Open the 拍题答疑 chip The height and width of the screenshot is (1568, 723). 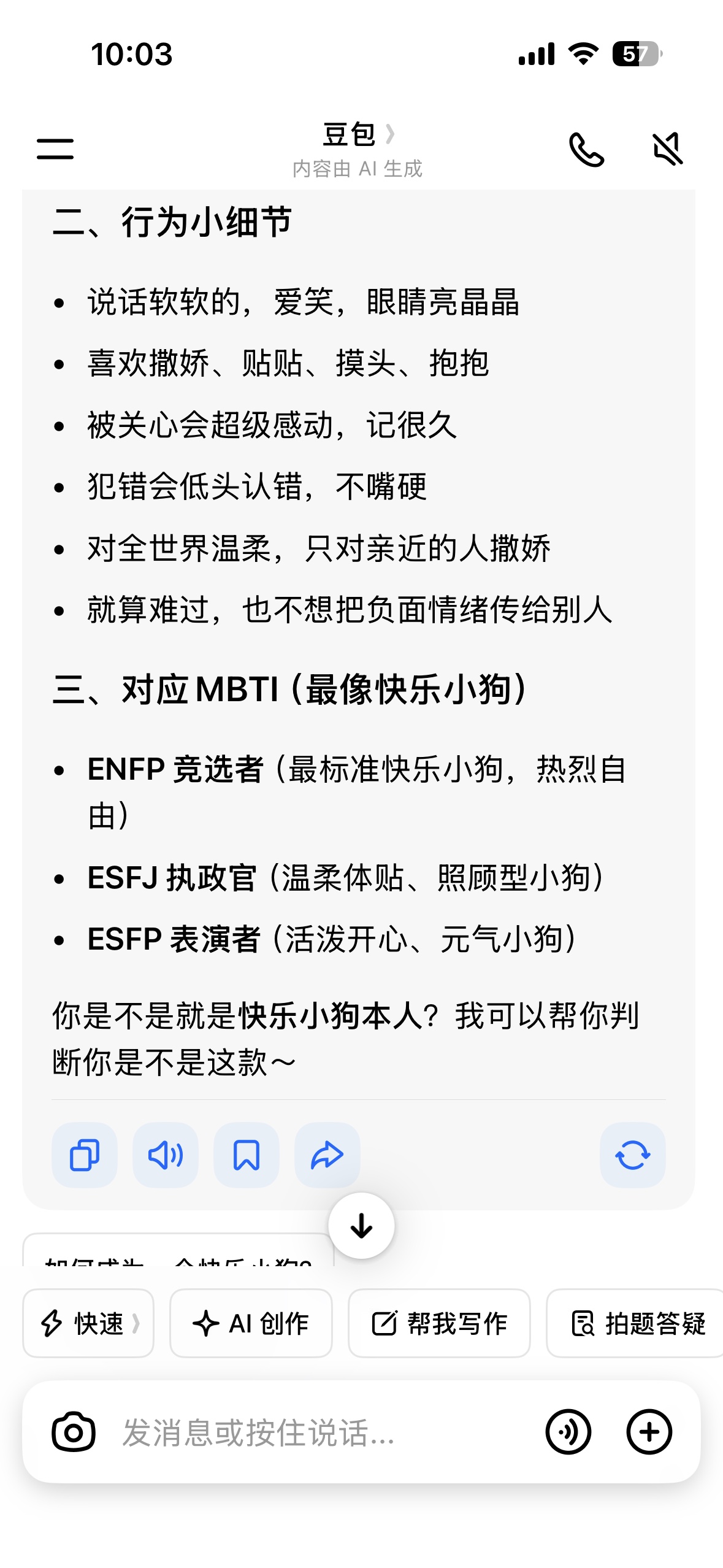tap(635, 1323)
